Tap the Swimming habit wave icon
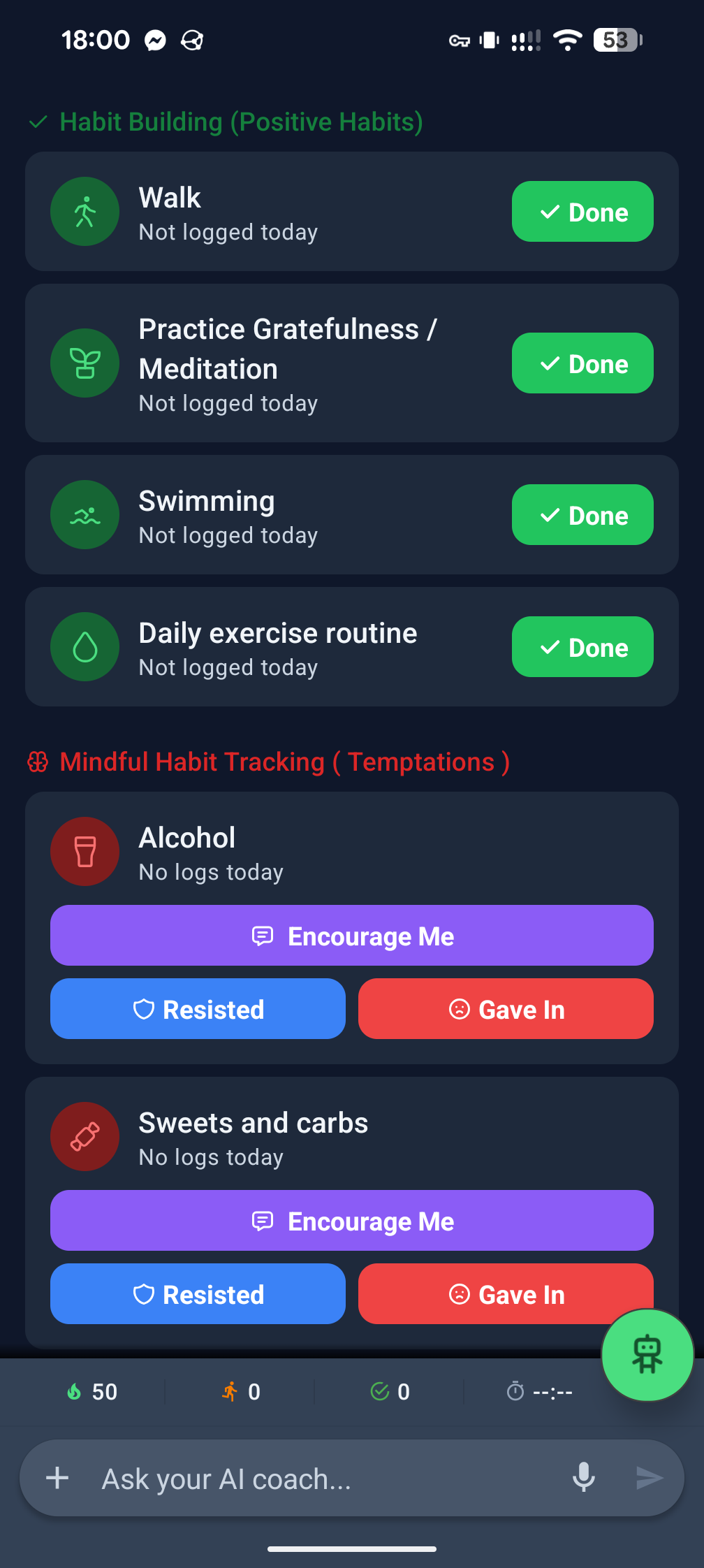 84,514
